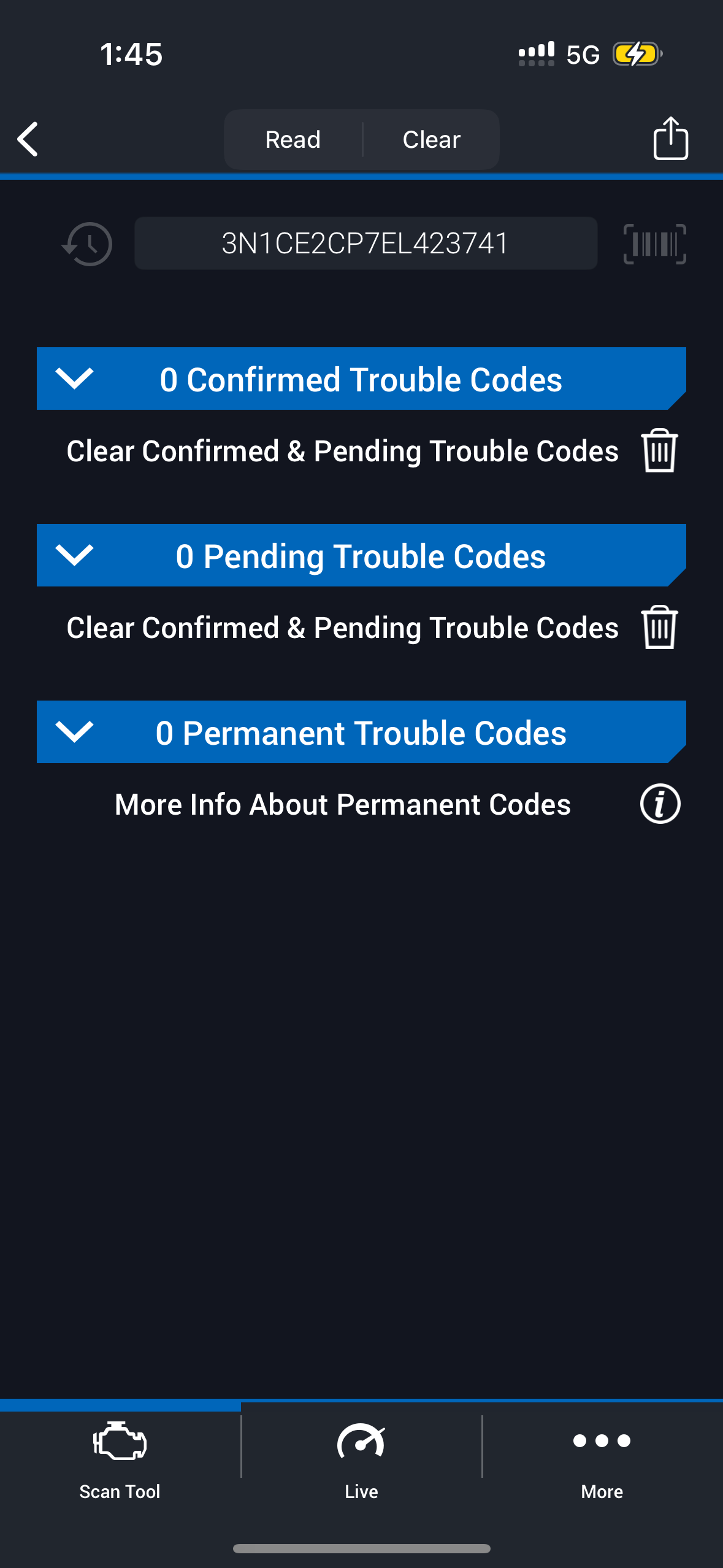Go back using the top-left arrow
723x1568 pixels.
click(28, 139)
